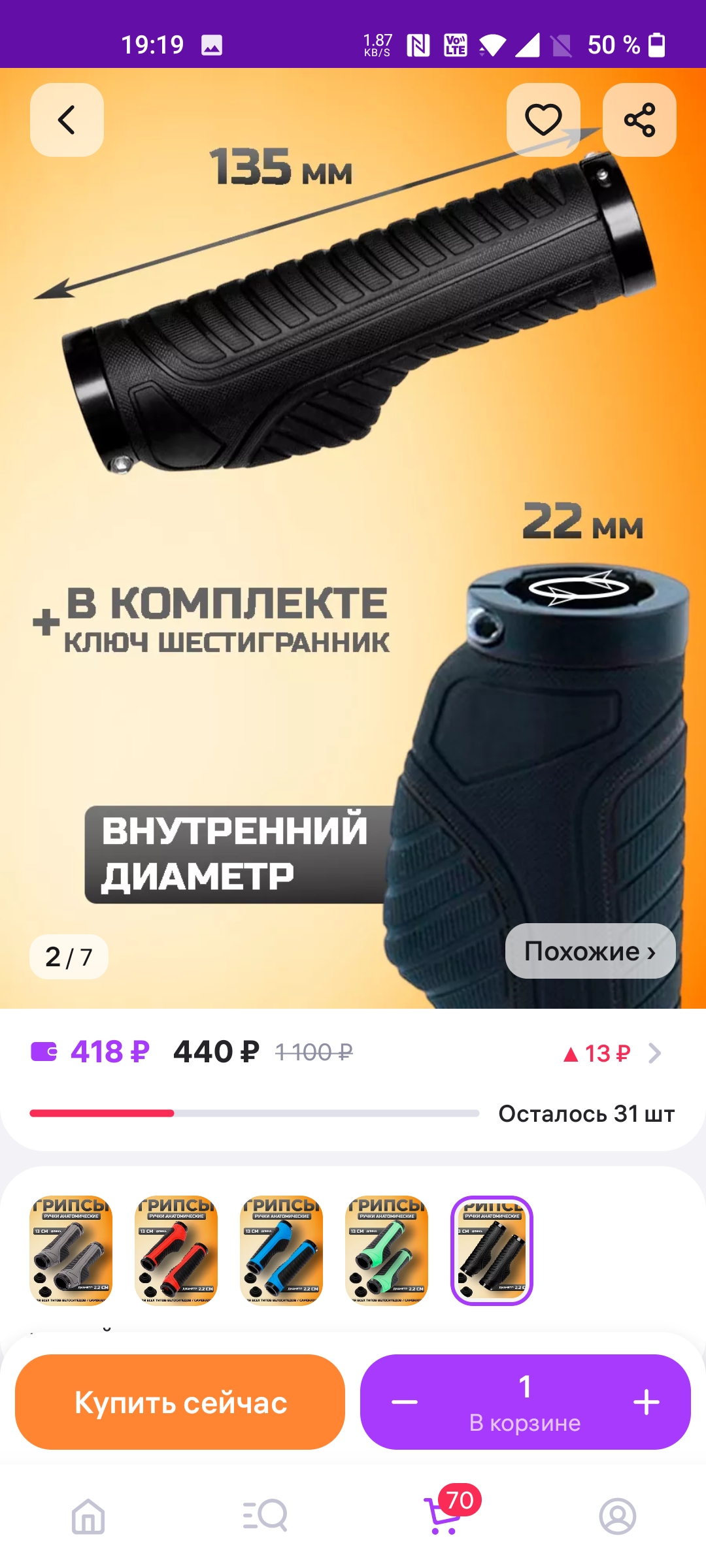Screen dimensions: 706x1568
Task: Open the profile tab
Action: tap(618, 1516)
